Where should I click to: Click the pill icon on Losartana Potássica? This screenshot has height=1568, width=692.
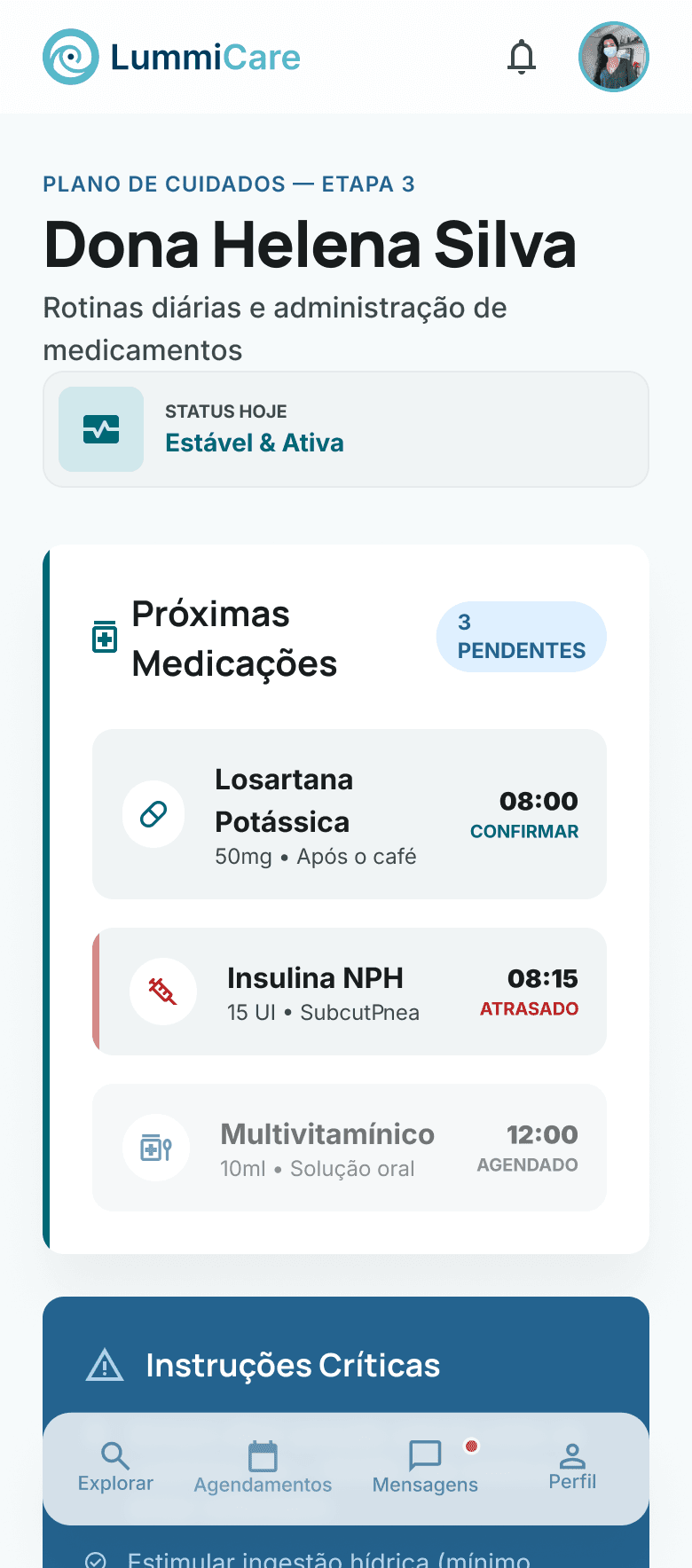point(153,813)
